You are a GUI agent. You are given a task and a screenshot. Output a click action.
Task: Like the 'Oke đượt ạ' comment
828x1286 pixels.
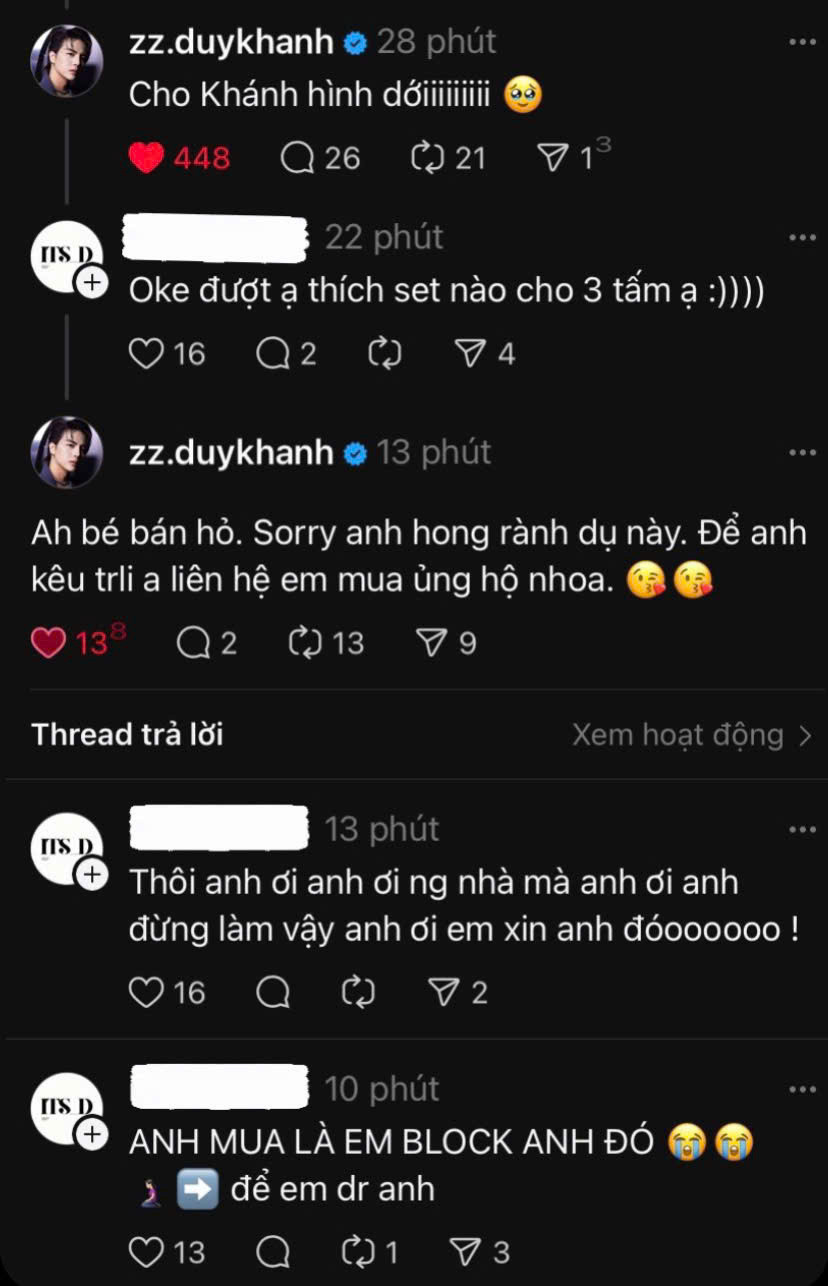point(145,352)
